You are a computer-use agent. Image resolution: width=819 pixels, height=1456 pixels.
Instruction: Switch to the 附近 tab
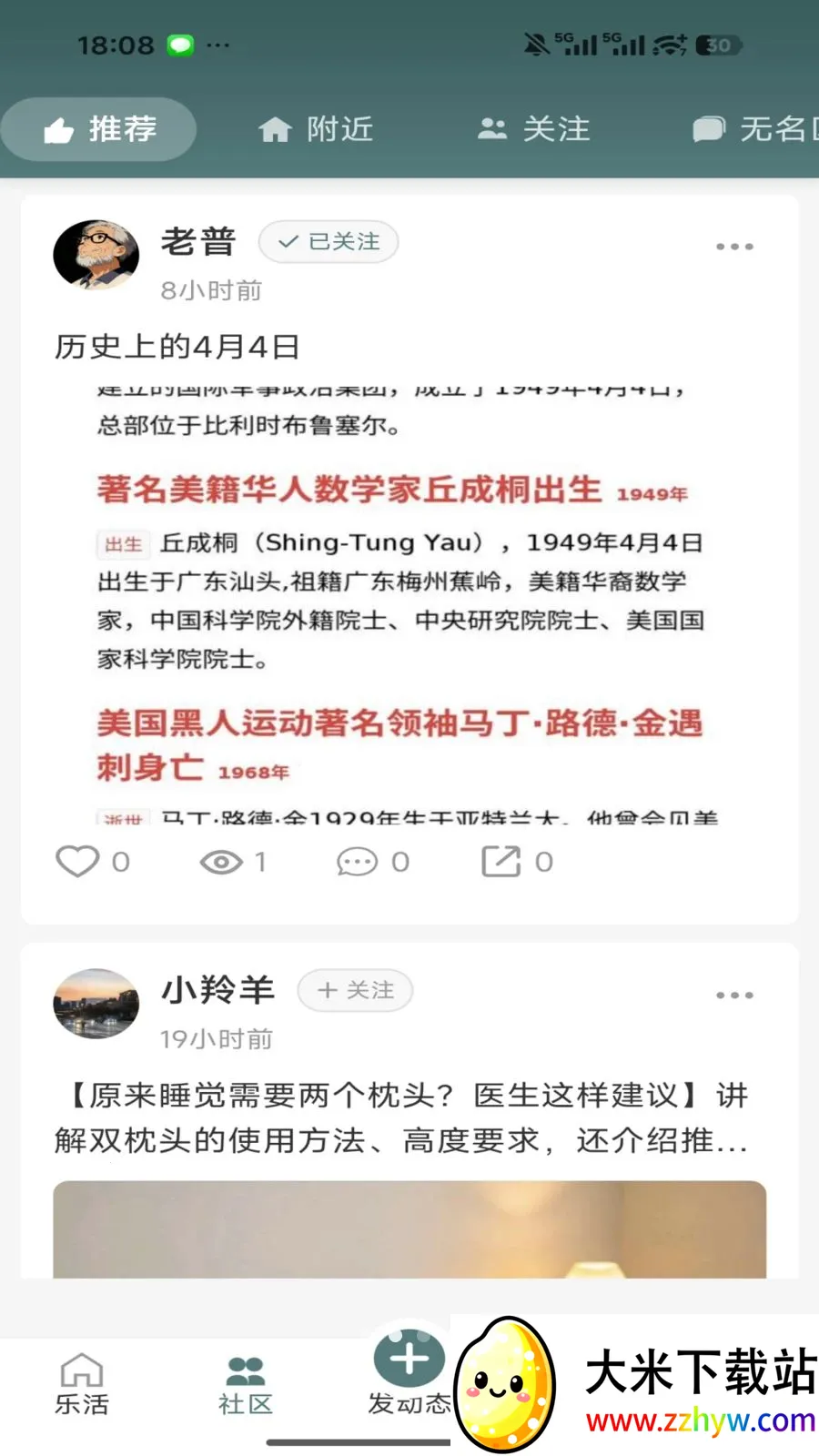(316, 129)
